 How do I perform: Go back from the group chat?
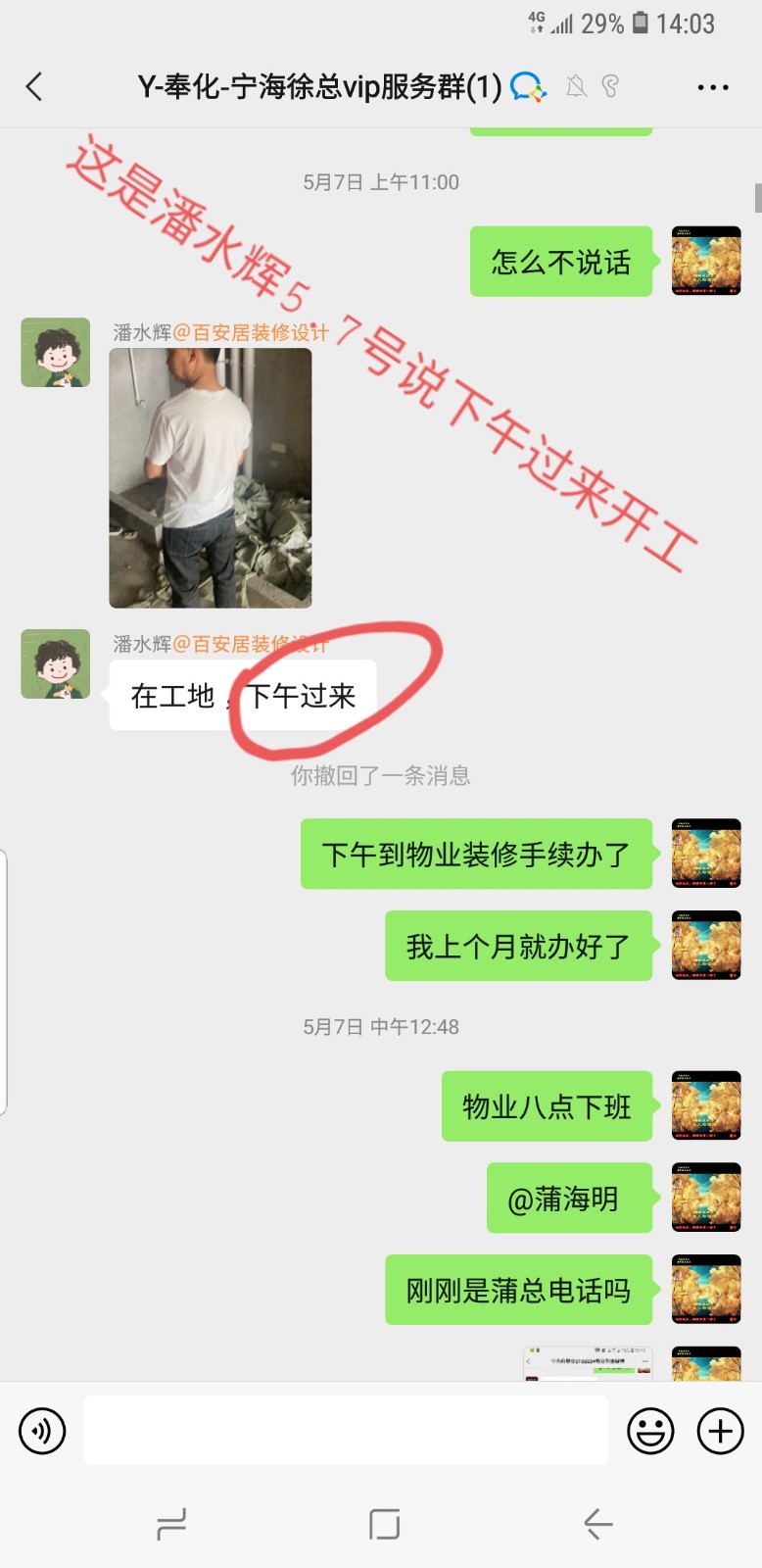click(35, 87)
